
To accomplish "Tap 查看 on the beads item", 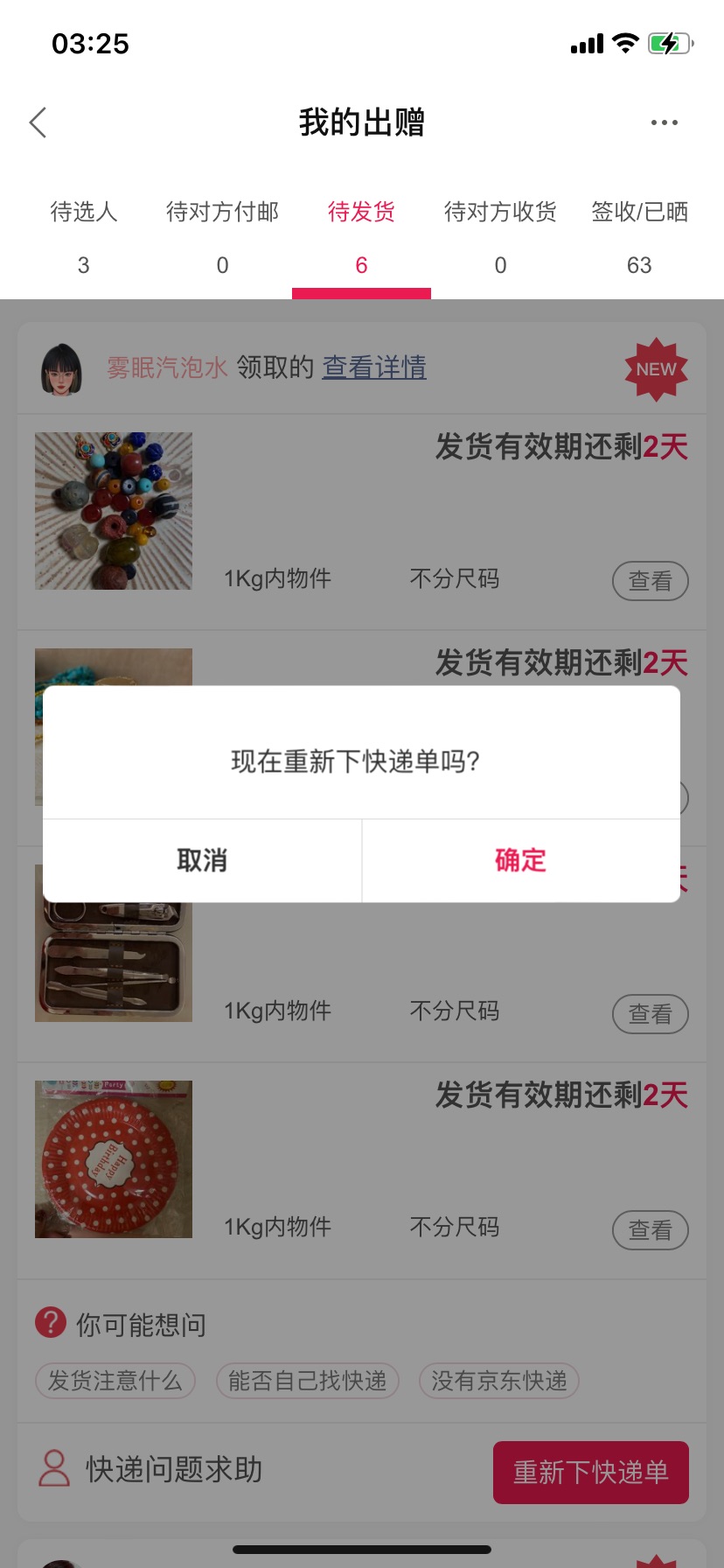I will (x=651, y=581).
